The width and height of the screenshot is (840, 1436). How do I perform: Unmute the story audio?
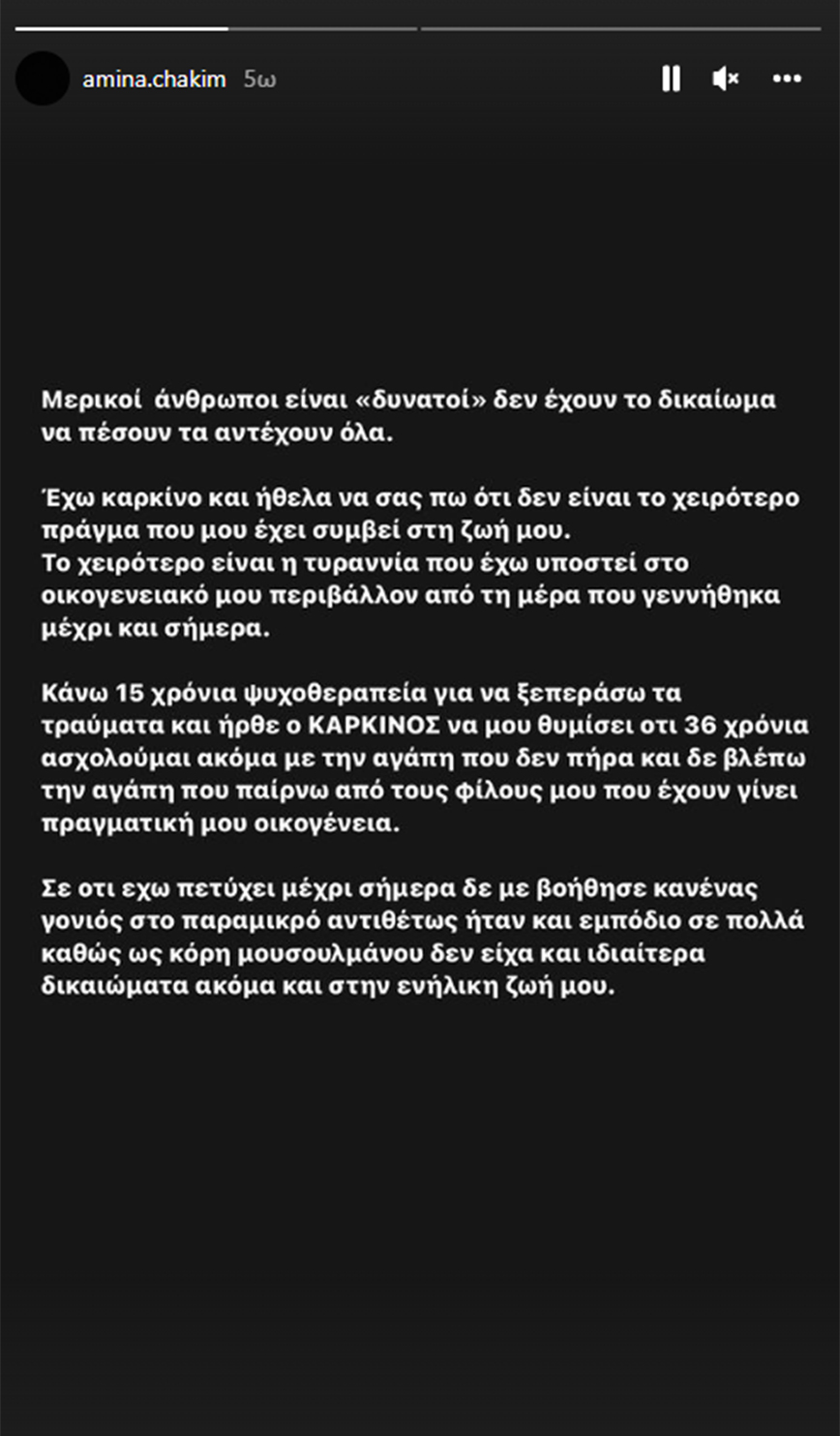[x=726, y=79]
